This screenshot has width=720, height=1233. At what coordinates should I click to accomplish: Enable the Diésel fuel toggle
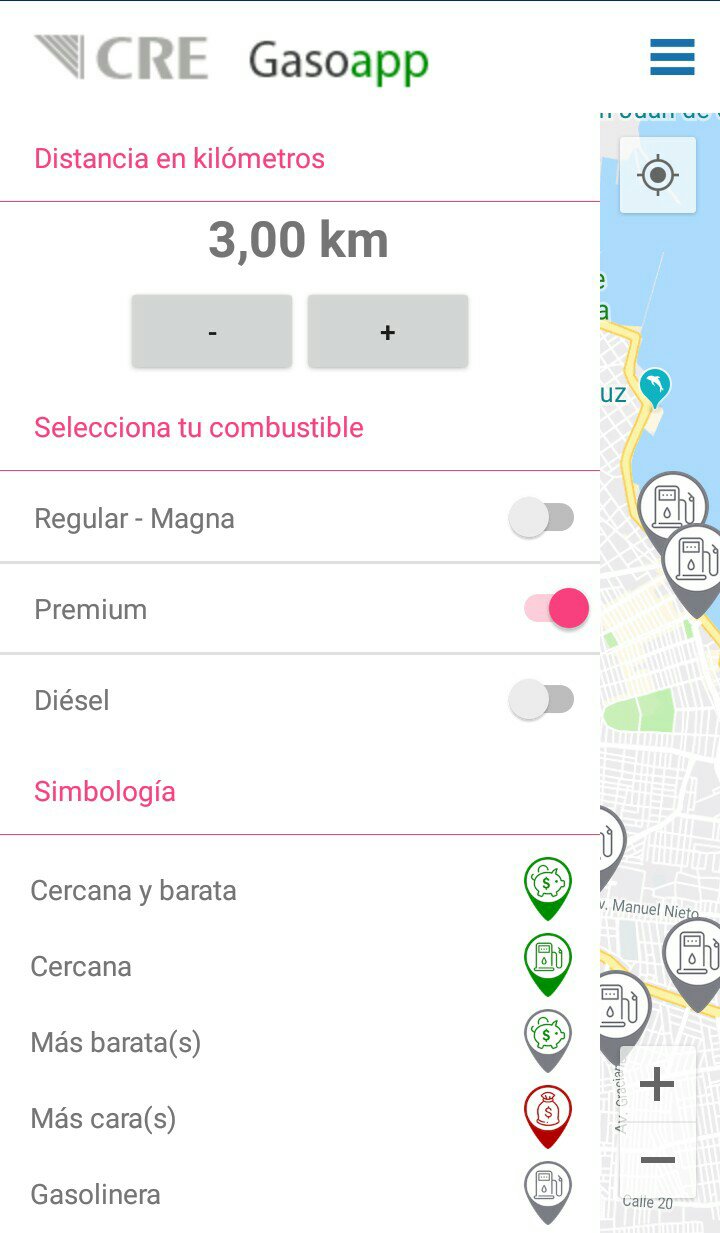point(541,700)
